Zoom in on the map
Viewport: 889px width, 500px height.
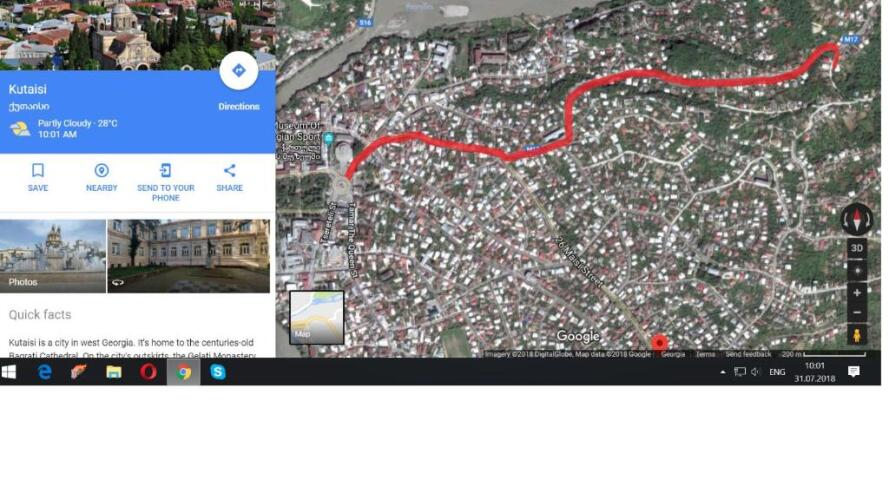(x=857, y=293)
